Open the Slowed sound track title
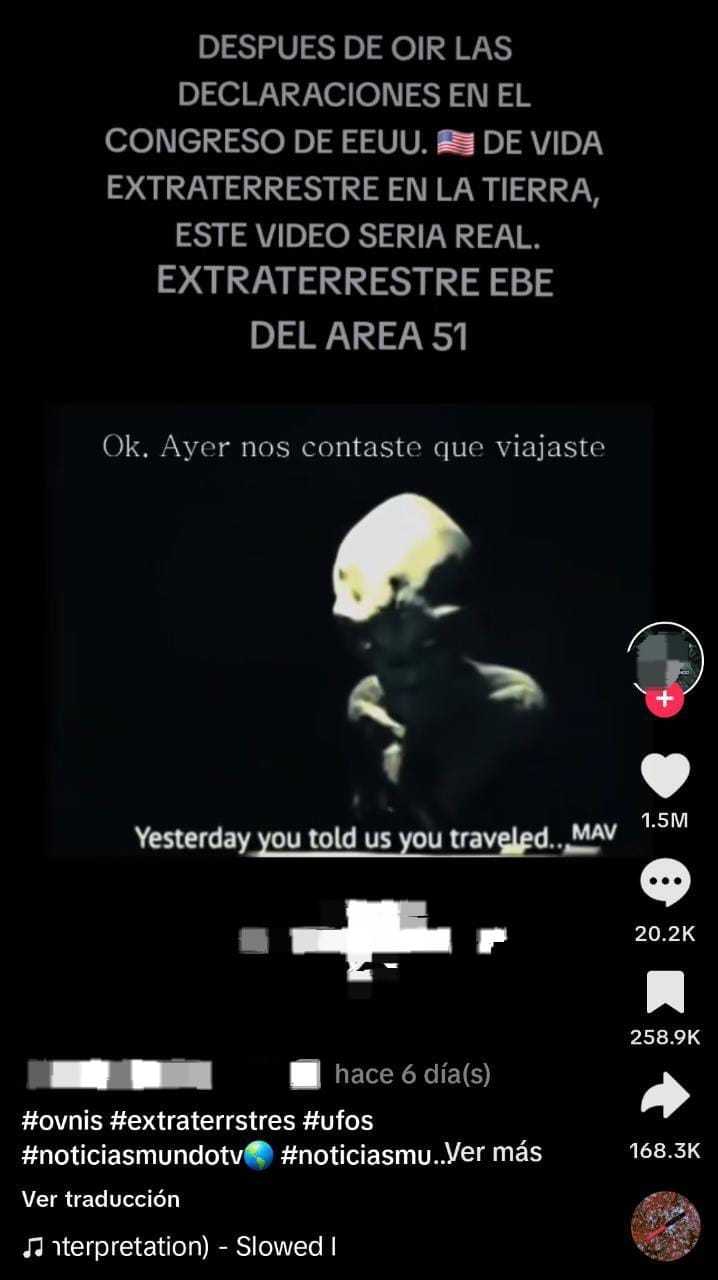The image size is (718, 1280). 180,1246
